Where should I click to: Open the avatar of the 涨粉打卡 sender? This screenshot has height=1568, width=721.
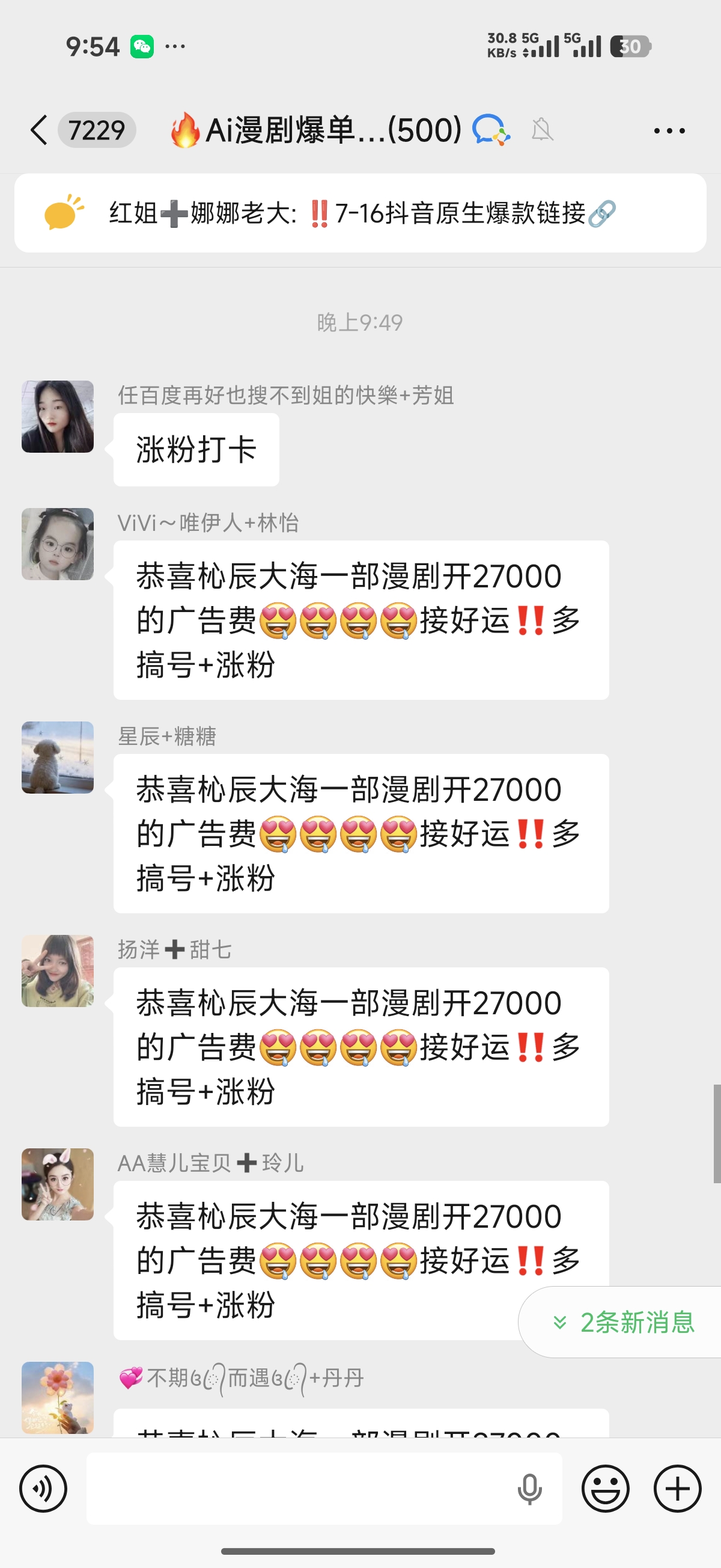[x=58, y=417]
